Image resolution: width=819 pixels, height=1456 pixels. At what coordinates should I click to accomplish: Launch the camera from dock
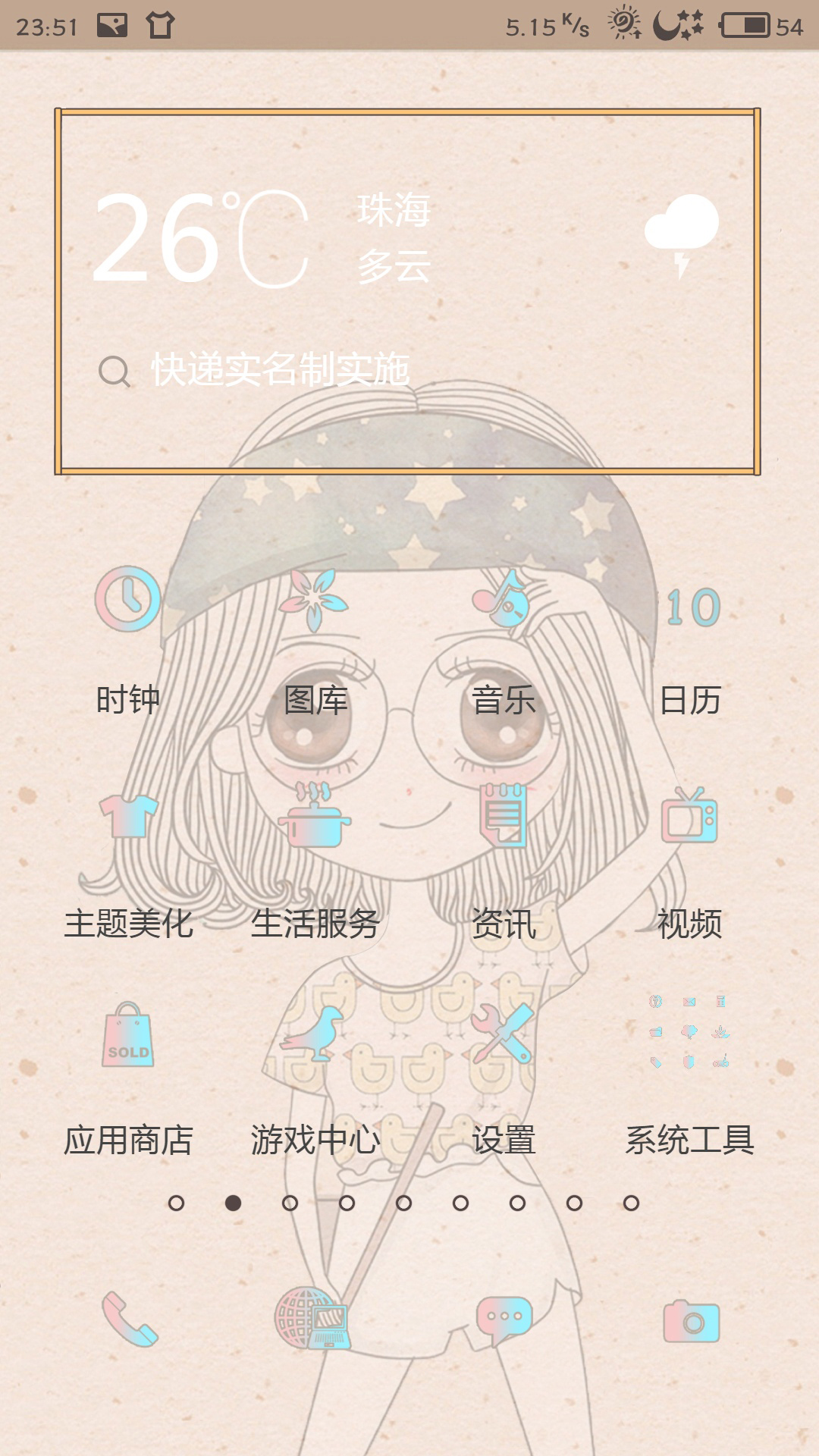691,1321
